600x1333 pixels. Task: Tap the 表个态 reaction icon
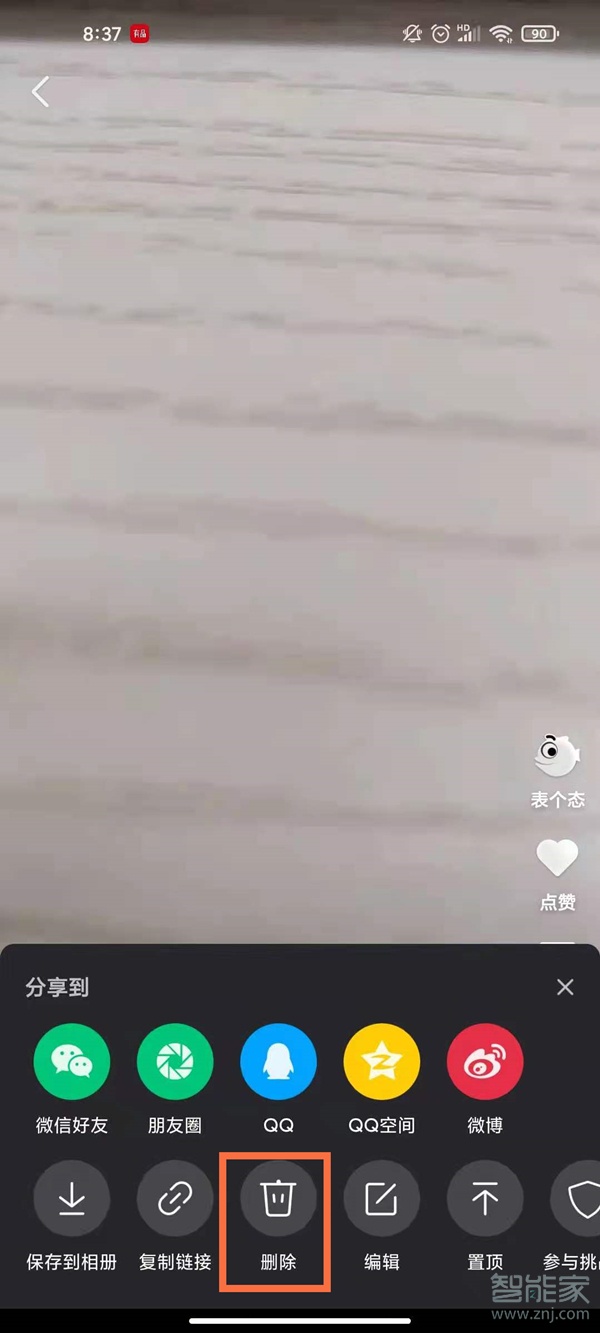(x=557, y=757)
